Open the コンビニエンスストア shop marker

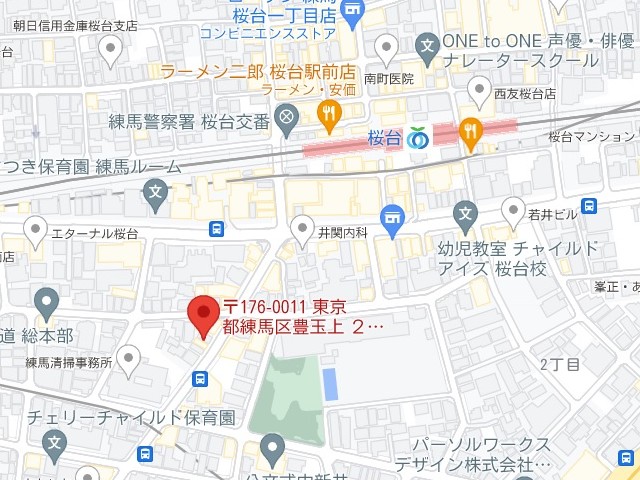tap(351, 11)
